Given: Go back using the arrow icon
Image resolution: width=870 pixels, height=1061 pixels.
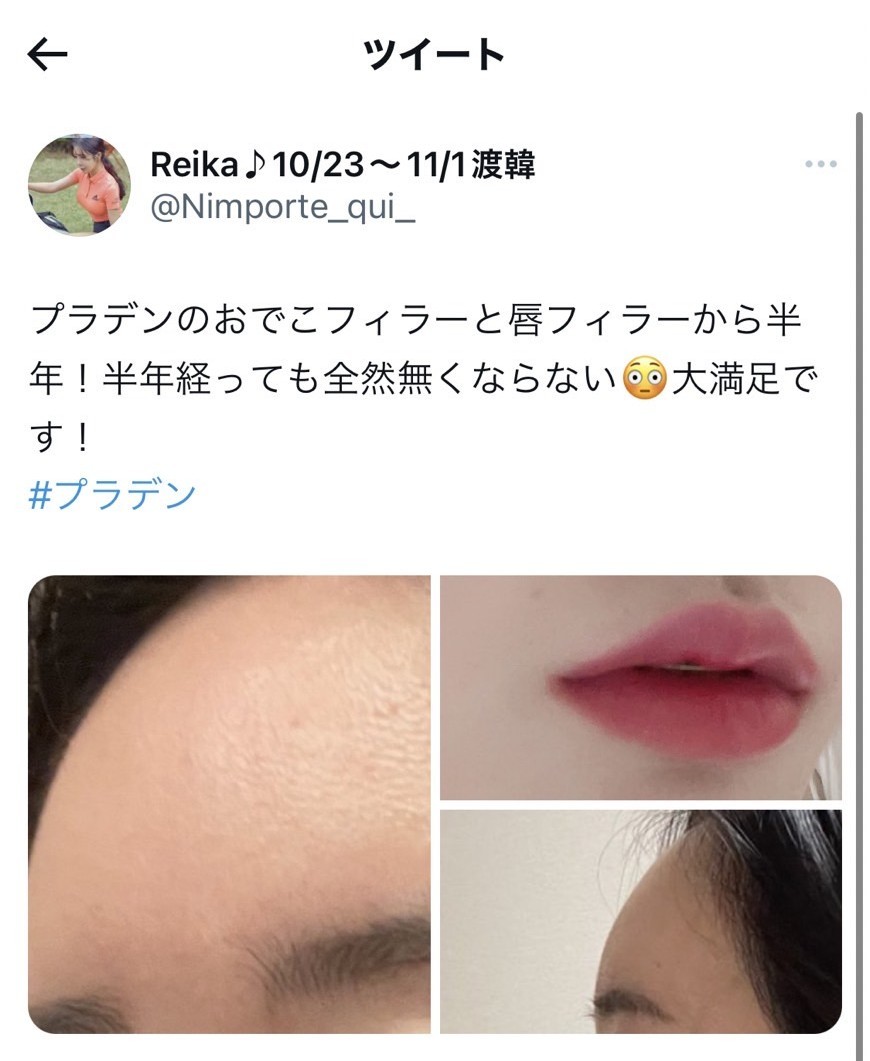Looking at the screenshot, I should point(47,55).
